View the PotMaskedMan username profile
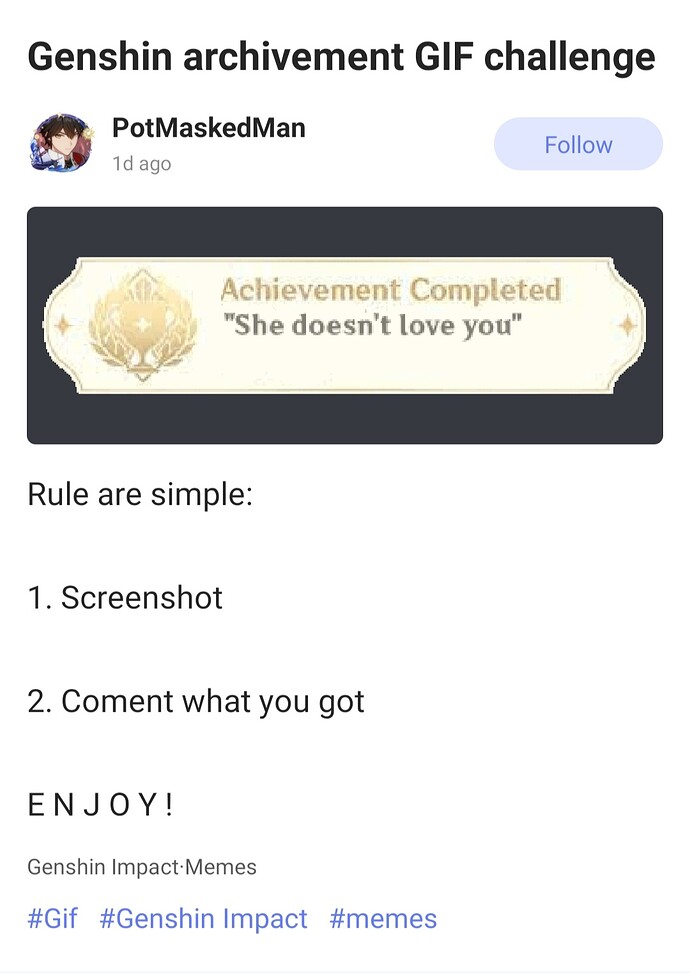Screen dimensions: 690x973 [208, 128]
